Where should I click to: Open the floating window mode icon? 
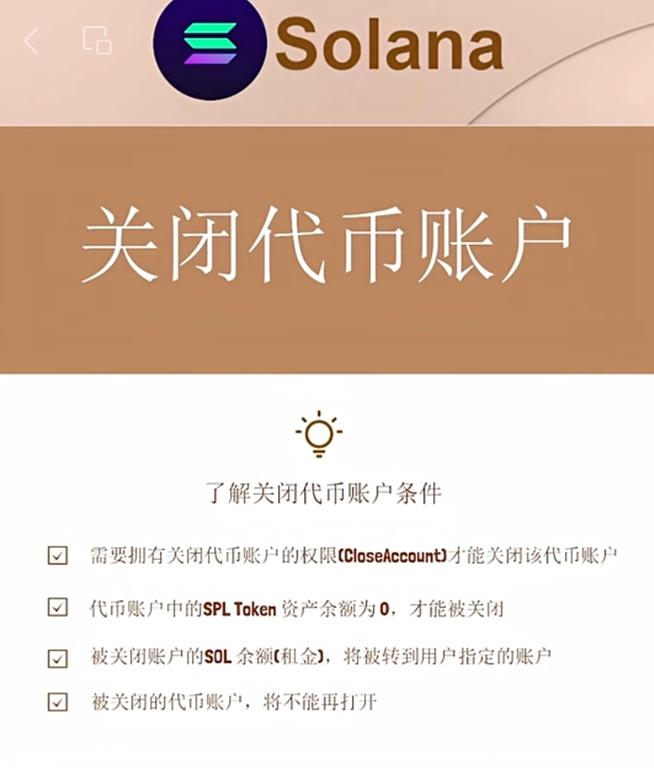97,40
